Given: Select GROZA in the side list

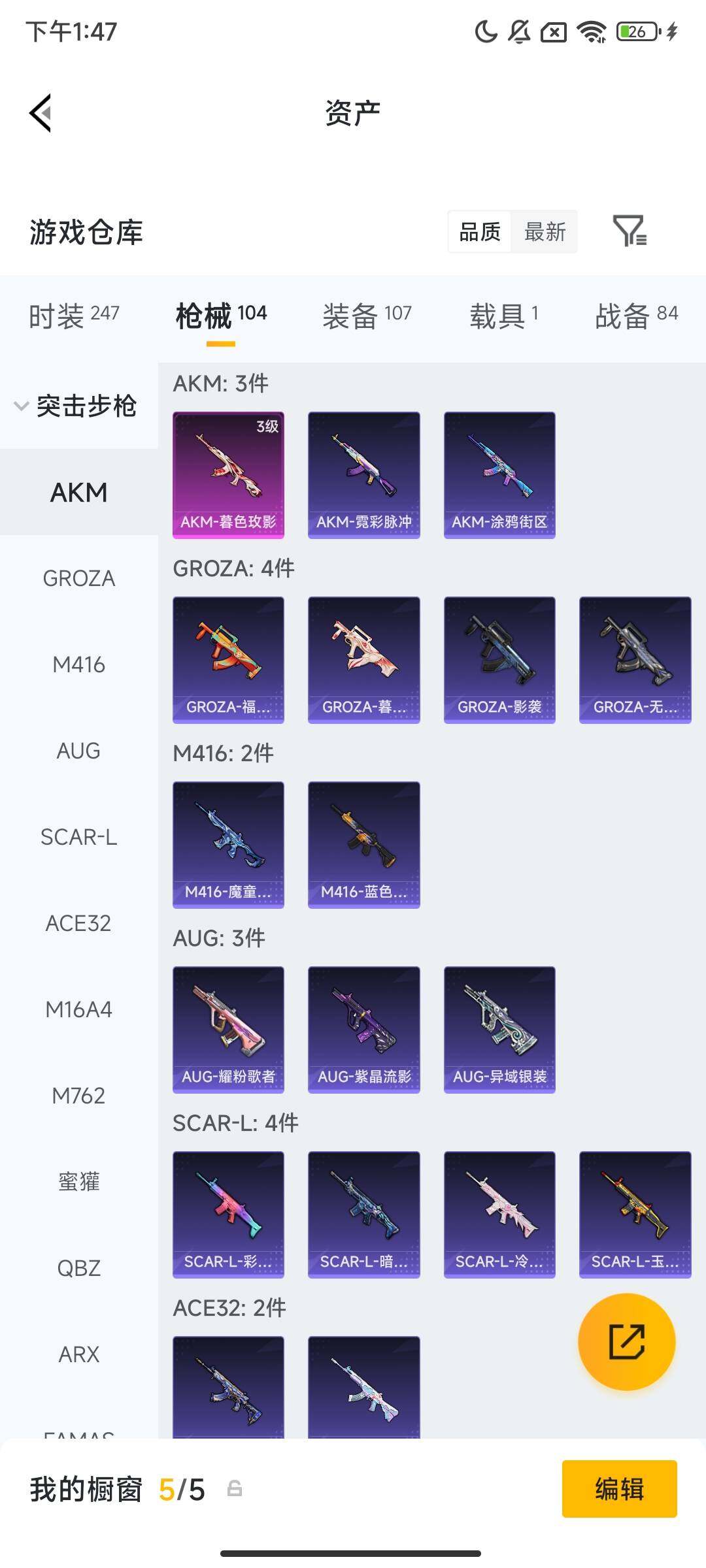Looking at the screenshot, I should pos(78,578).
